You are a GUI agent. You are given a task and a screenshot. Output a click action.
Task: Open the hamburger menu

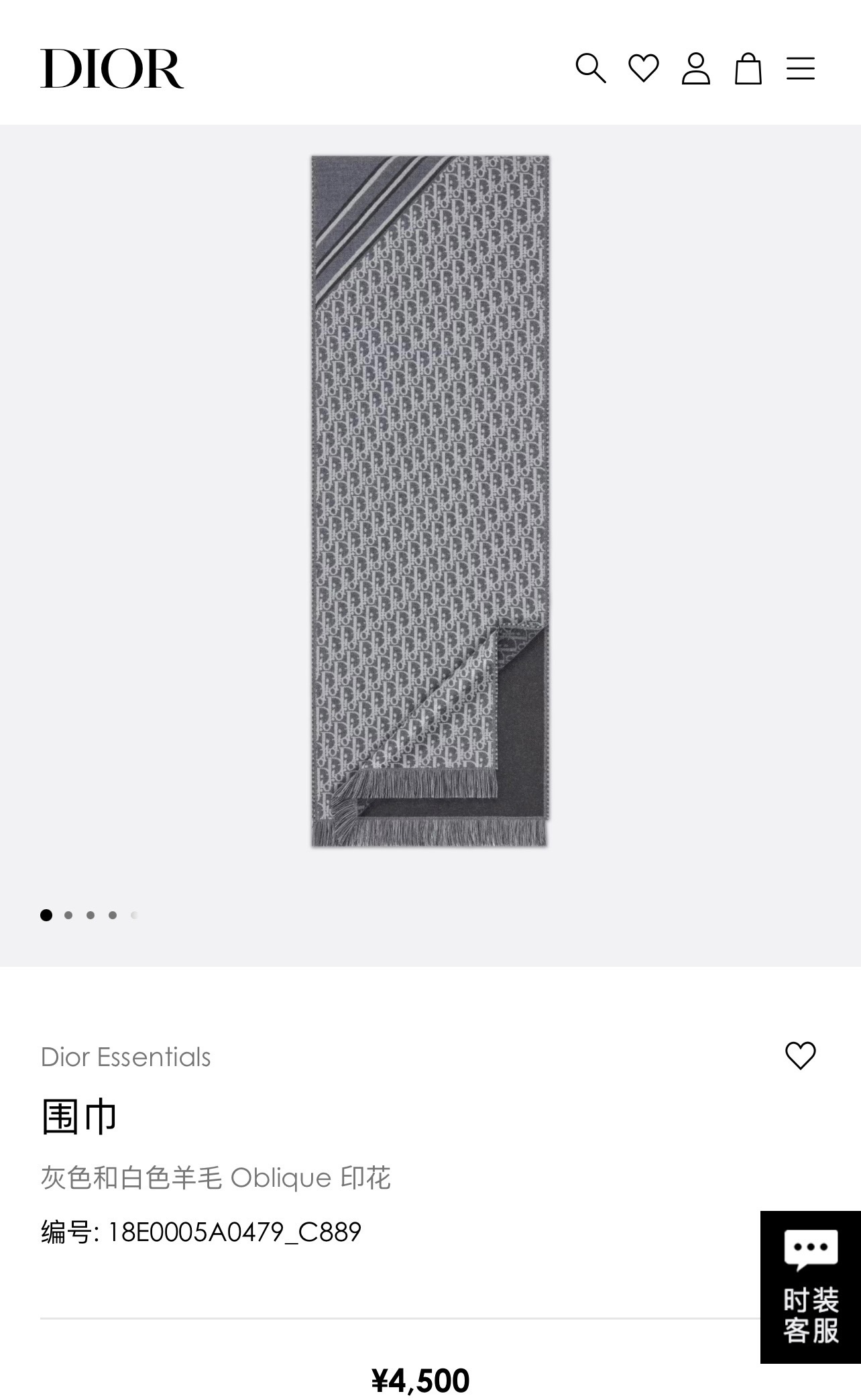tap(800, 68)
